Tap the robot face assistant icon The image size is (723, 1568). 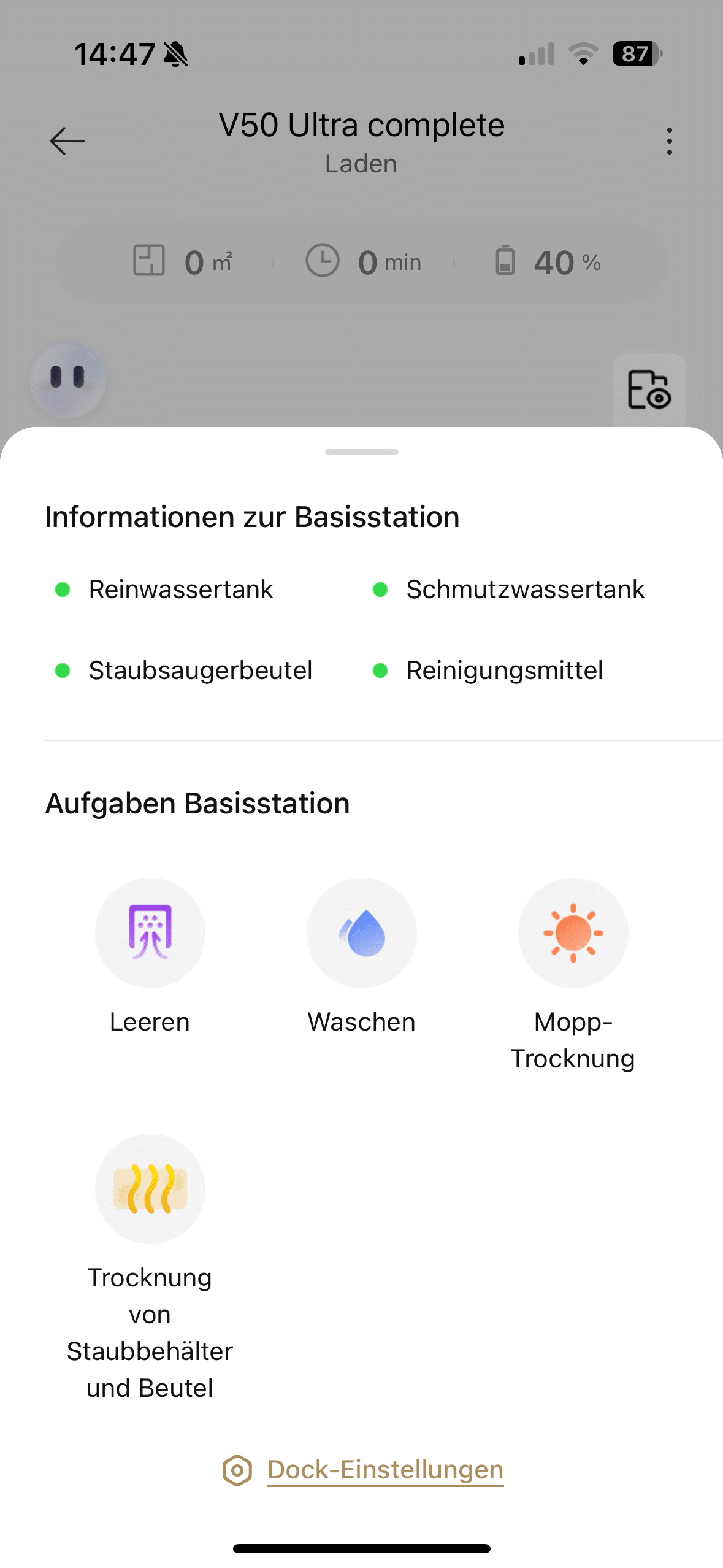click(x=68, y=379)
